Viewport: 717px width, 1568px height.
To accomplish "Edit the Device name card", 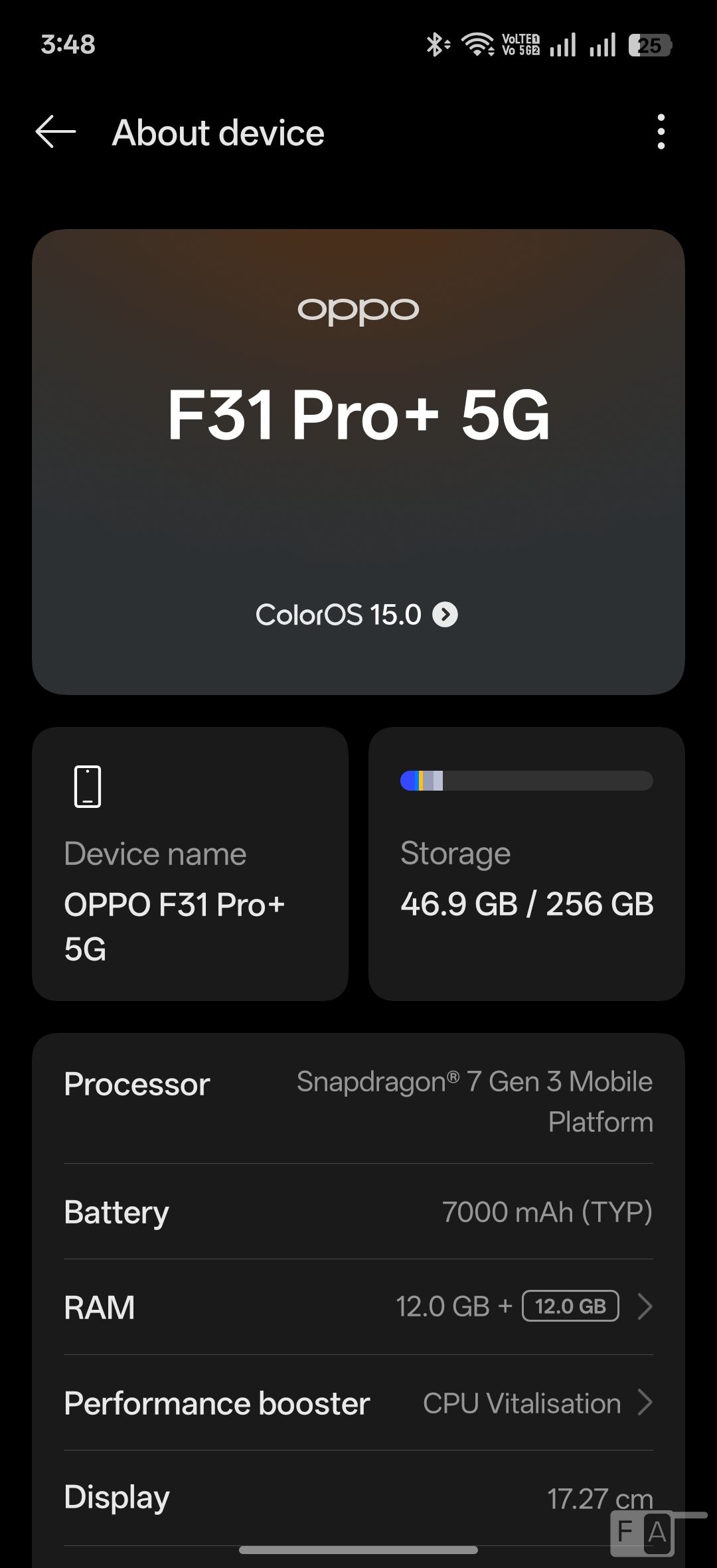I will pyautogui.click(x=190, y=863).
